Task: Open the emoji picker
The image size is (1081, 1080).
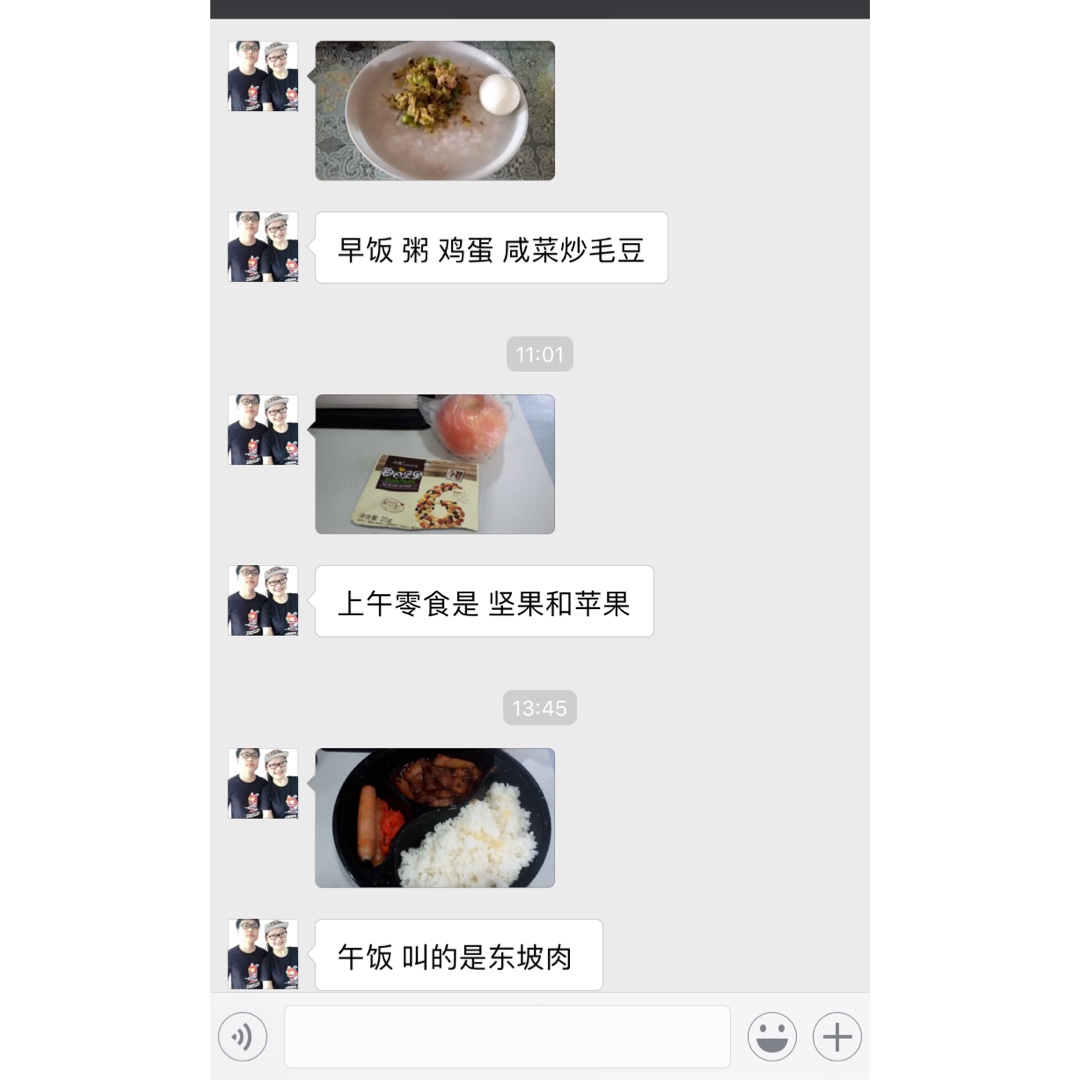Action: [x=771, y=1036]
